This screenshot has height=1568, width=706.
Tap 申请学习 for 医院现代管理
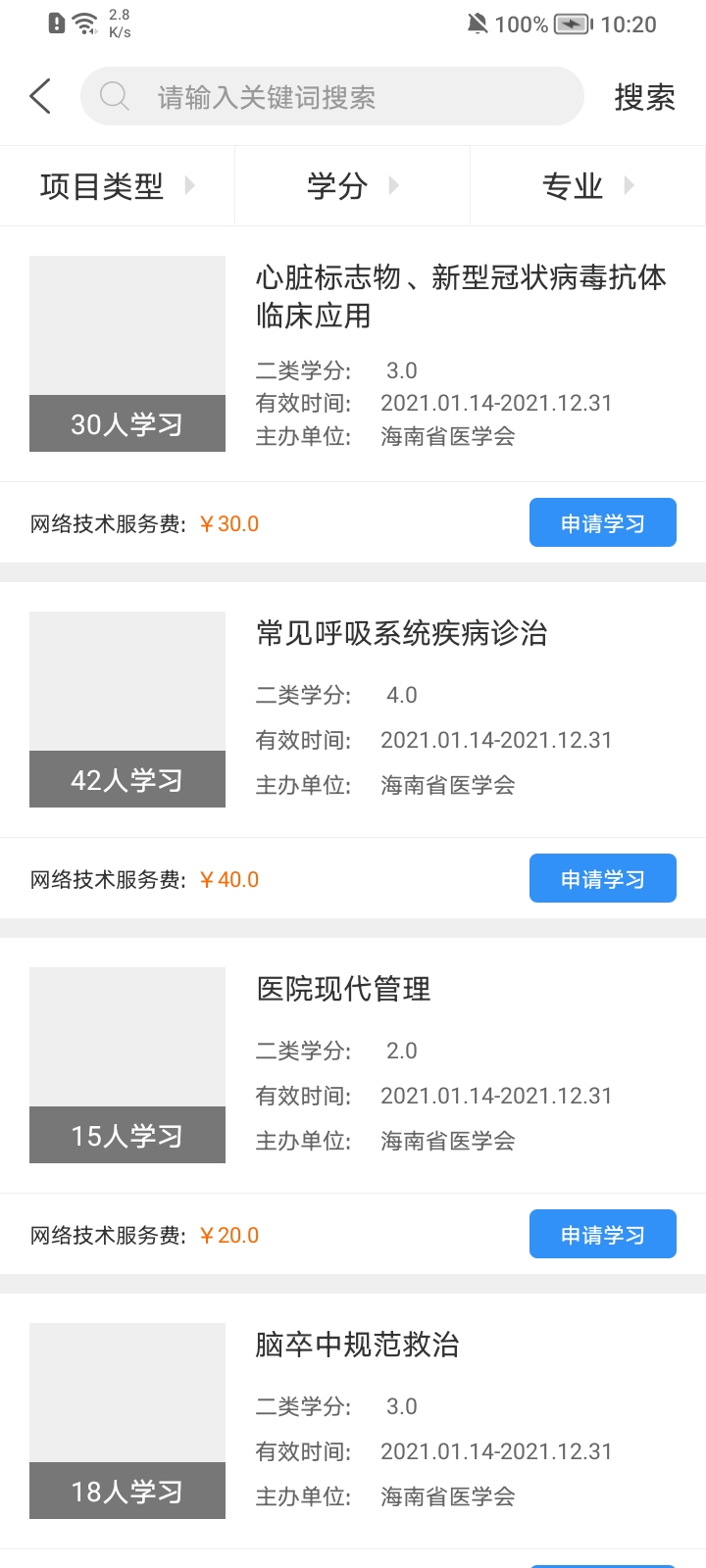(x=602, y=1234)
